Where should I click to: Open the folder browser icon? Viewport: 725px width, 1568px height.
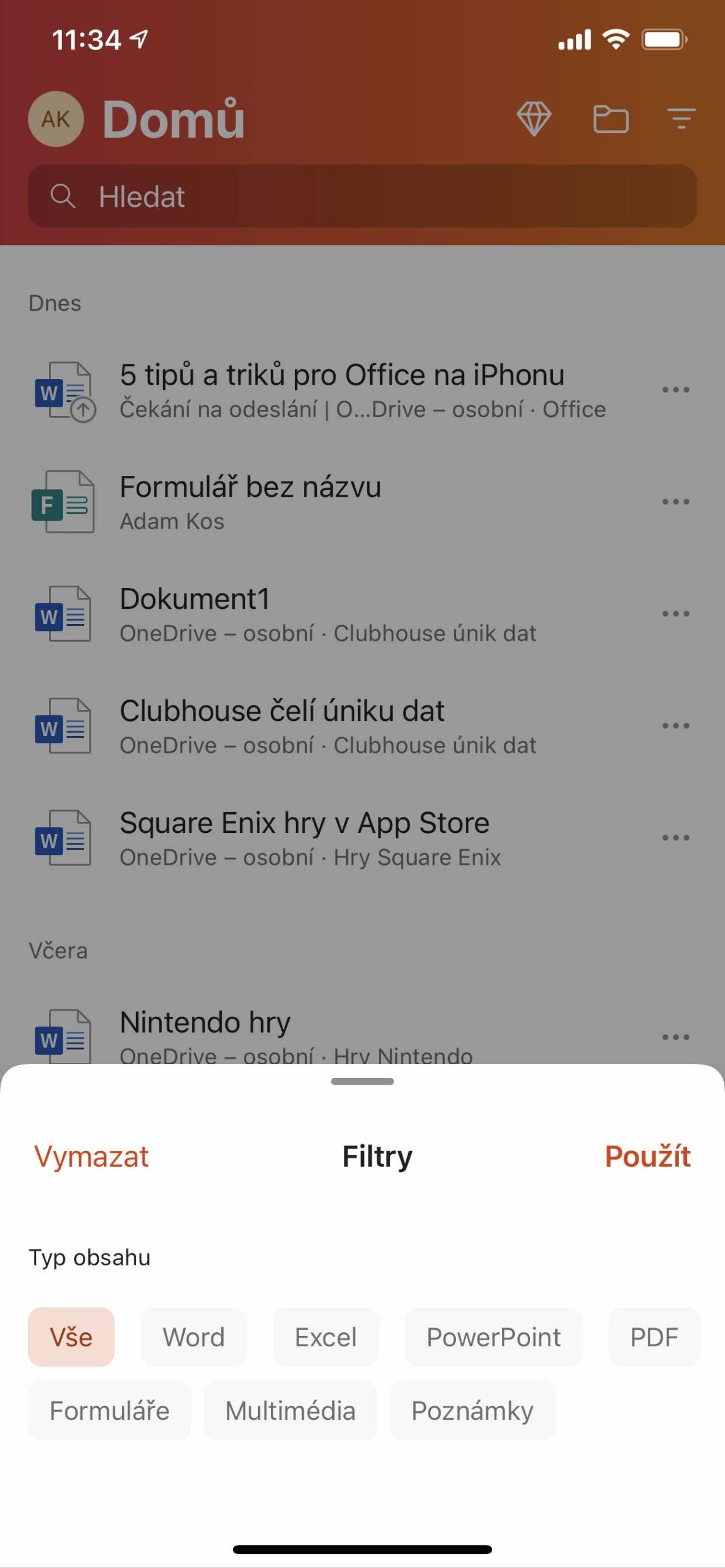coord(612,119)
